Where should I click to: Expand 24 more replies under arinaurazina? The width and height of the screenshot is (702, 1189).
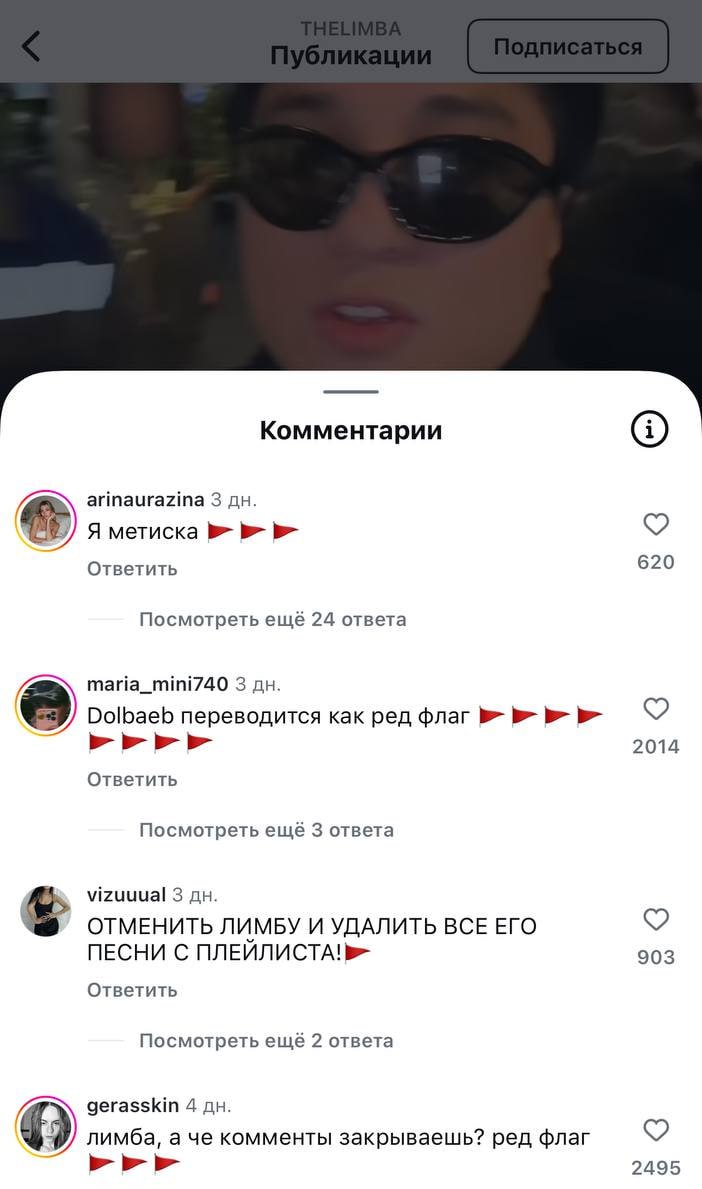(x=272, y=619)
